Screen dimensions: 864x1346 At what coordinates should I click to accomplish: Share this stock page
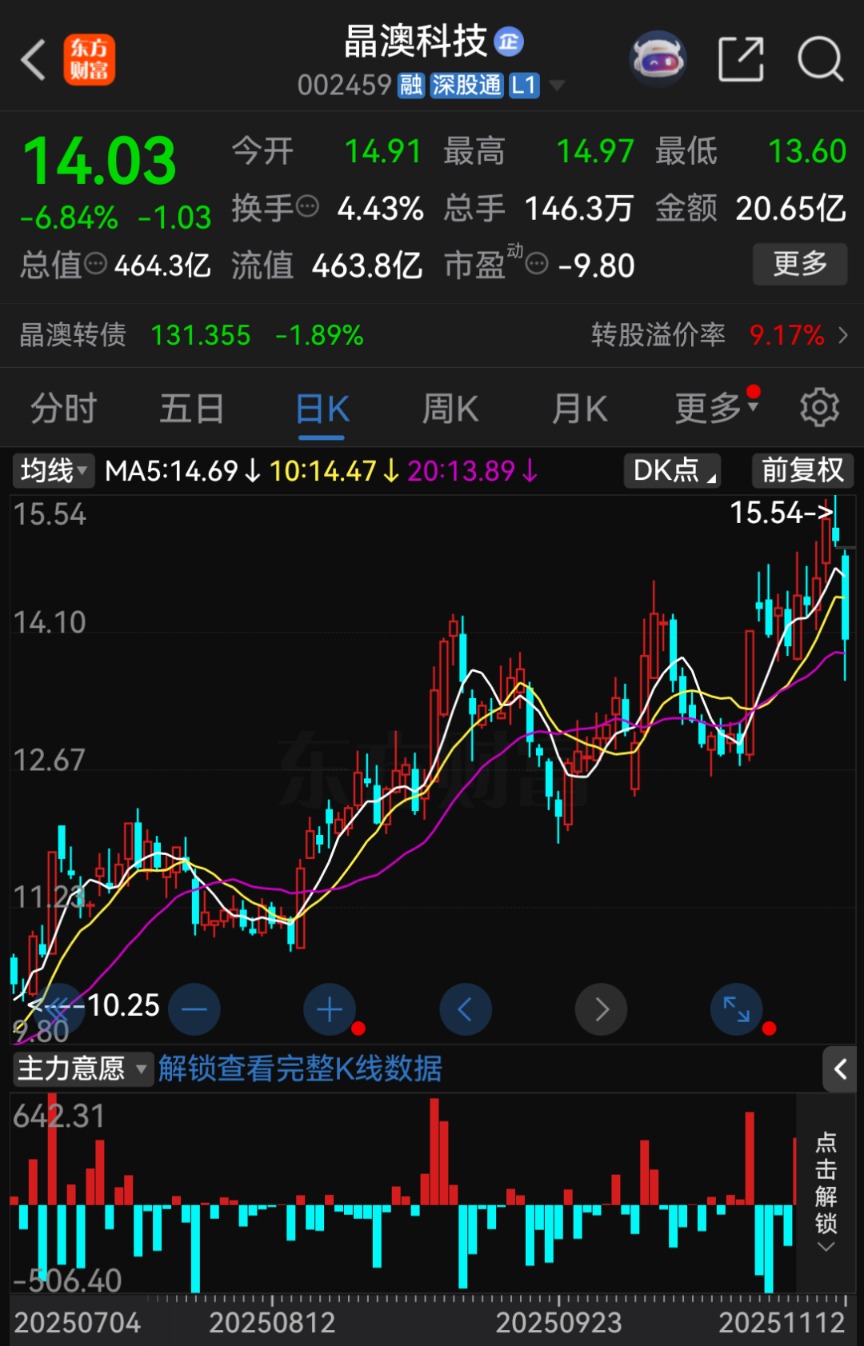[x=741, y=60]
